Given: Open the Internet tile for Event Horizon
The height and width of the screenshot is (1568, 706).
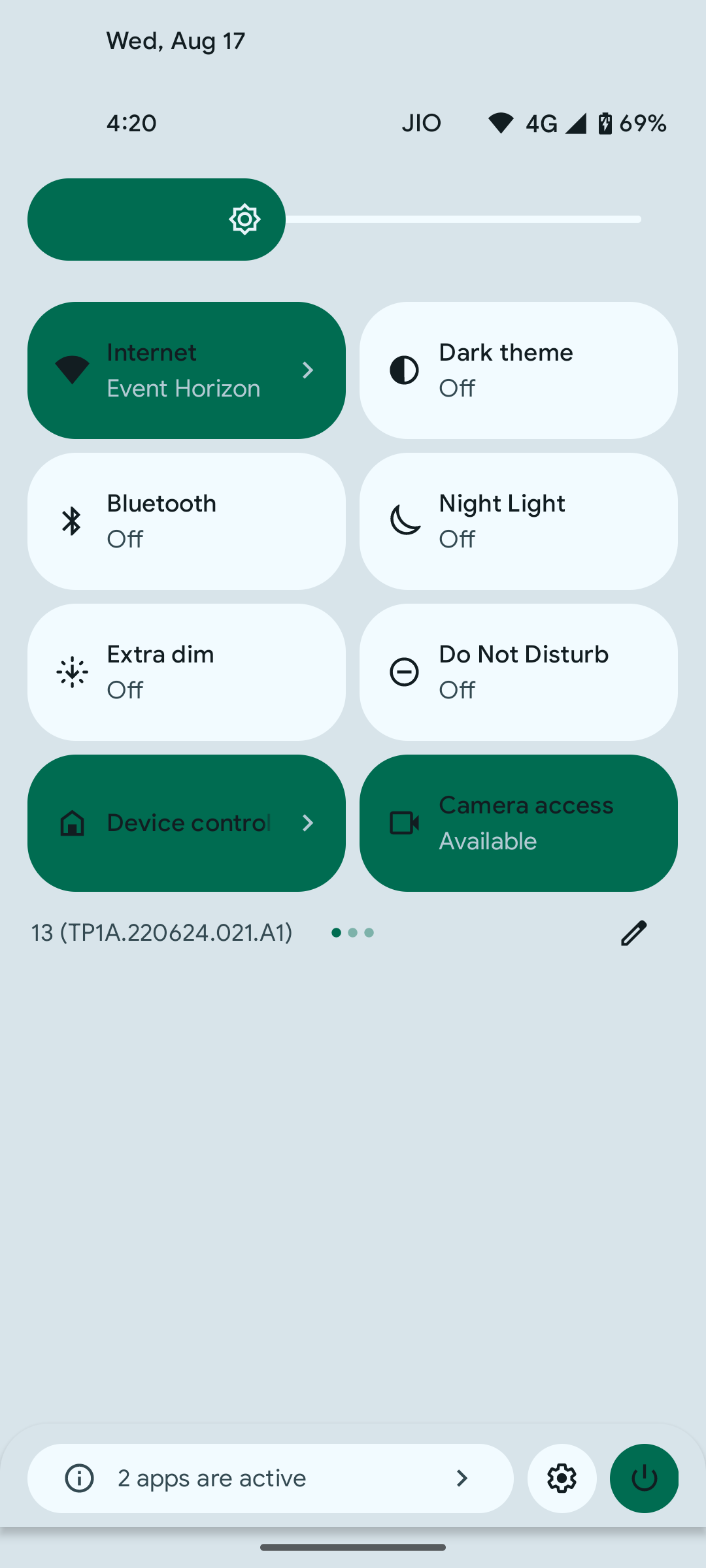Looking at the screenshot, I should click(x=186, y=370).
